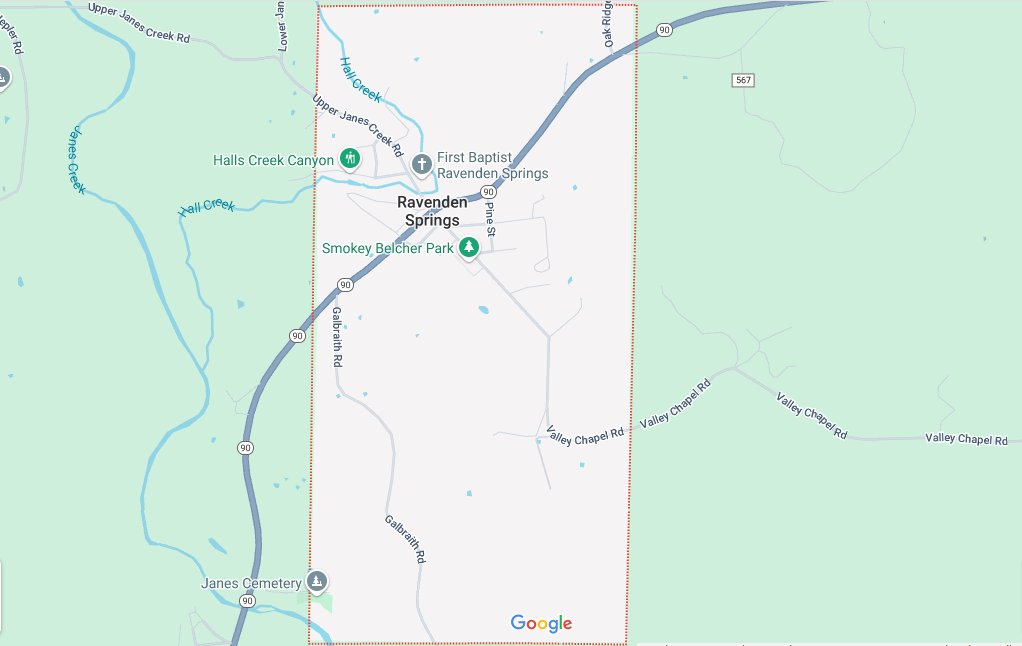Viewport: 1022px width, 646px height.
Task: Open Halls Creek Canyon map marker
Action: point(349,158)
